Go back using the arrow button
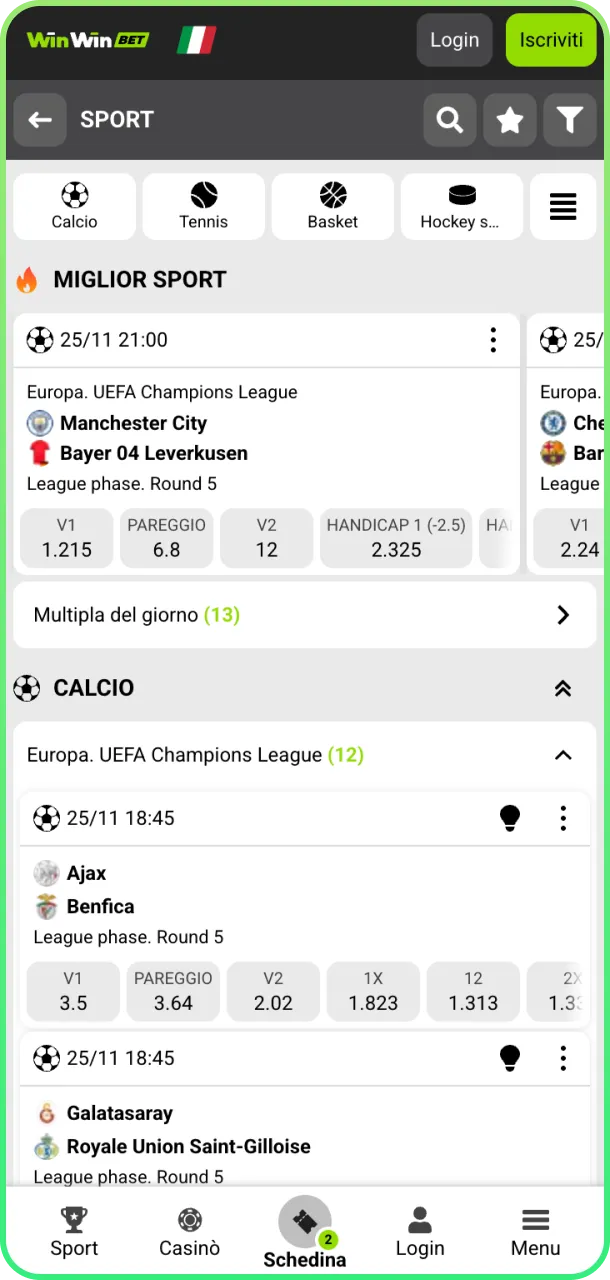The width and height of the screenshot is (610, 1280). click(40, 120)
